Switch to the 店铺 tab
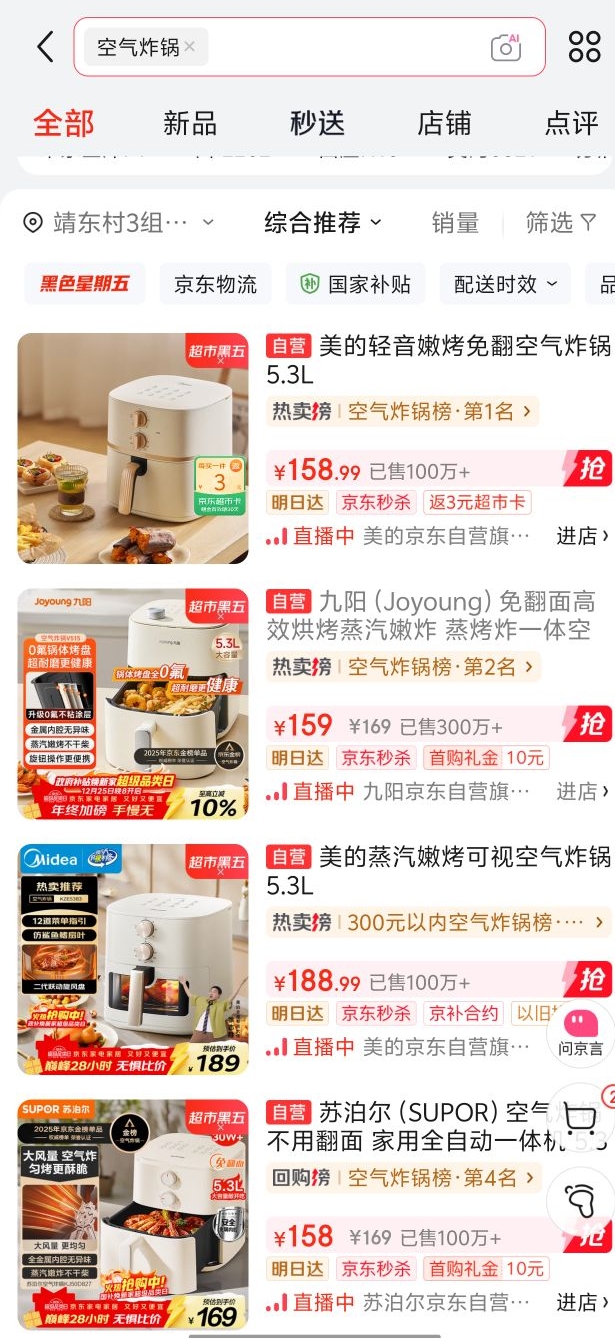The image size is (615, 1338). [x=444, y=123]
